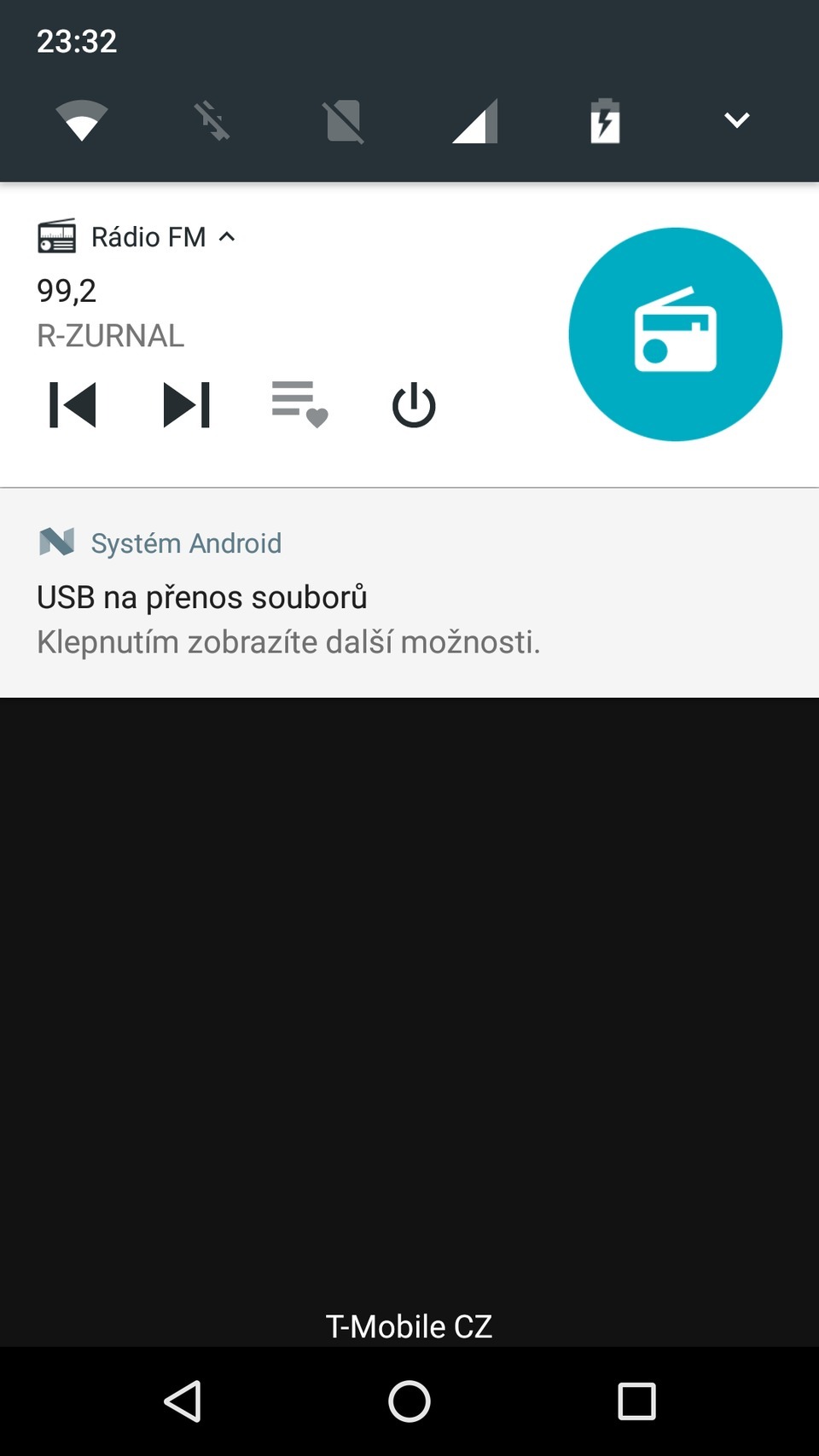Tap the R-ZURNAL station name
This screenshot has width=819, height=1456.
tap(109, 335)
